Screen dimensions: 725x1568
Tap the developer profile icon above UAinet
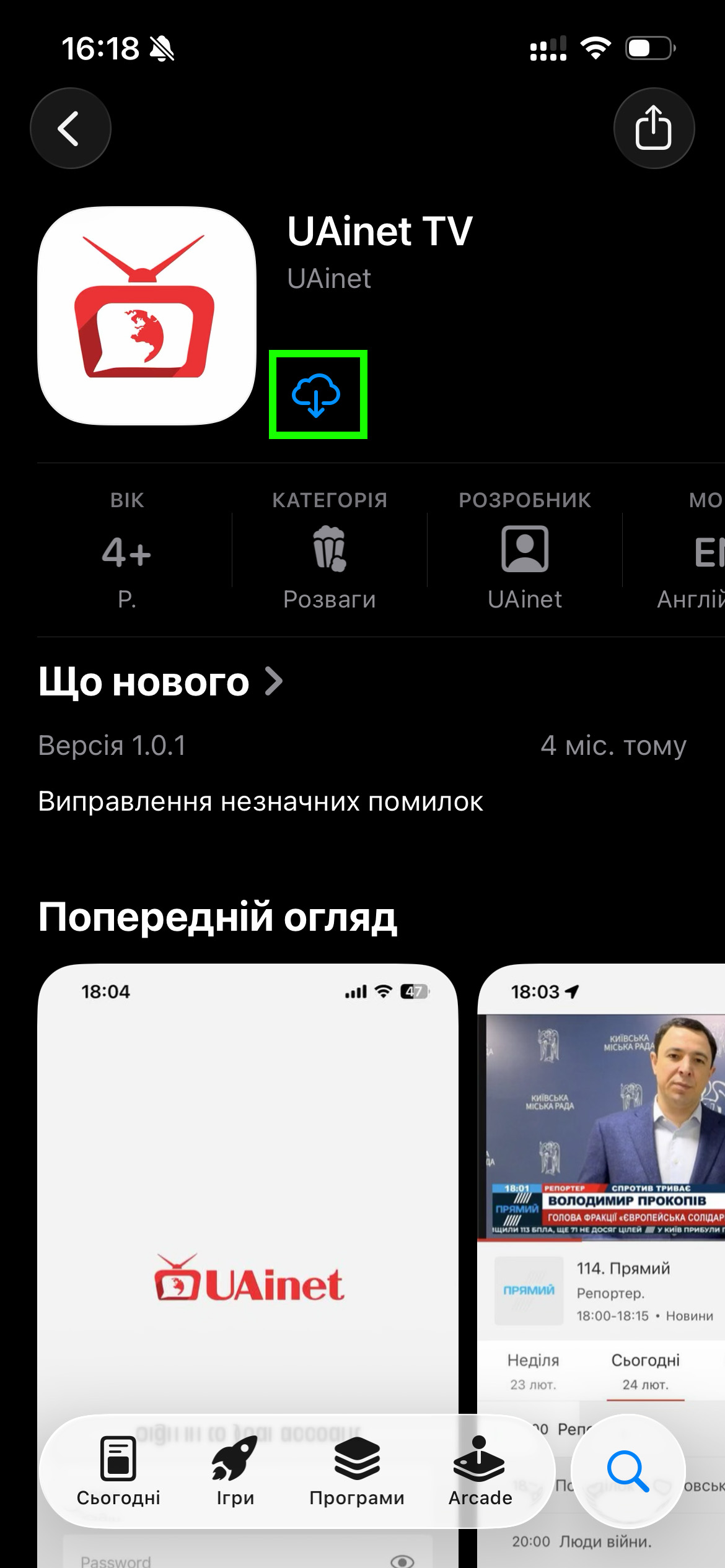(x=525, y=550)
